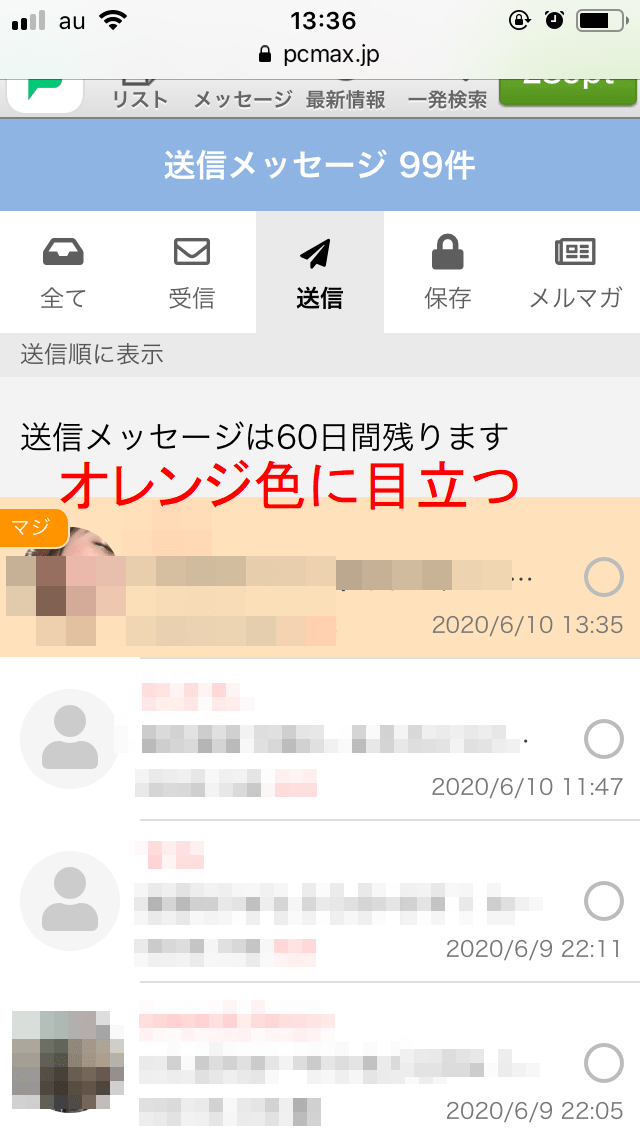Switch to the メルマガ tab

coord(575,272)
